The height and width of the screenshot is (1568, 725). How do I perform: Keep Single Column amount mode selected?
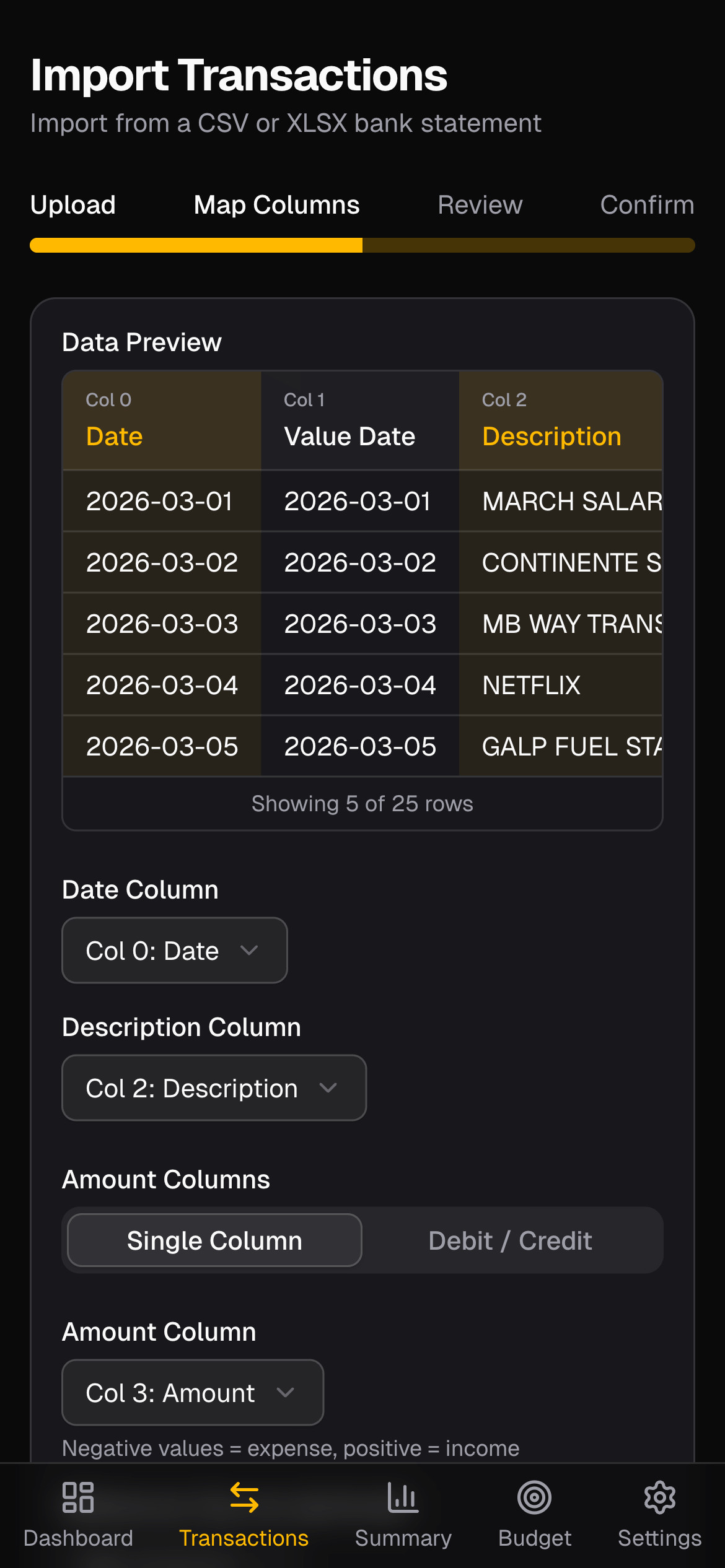(214, 1240)
